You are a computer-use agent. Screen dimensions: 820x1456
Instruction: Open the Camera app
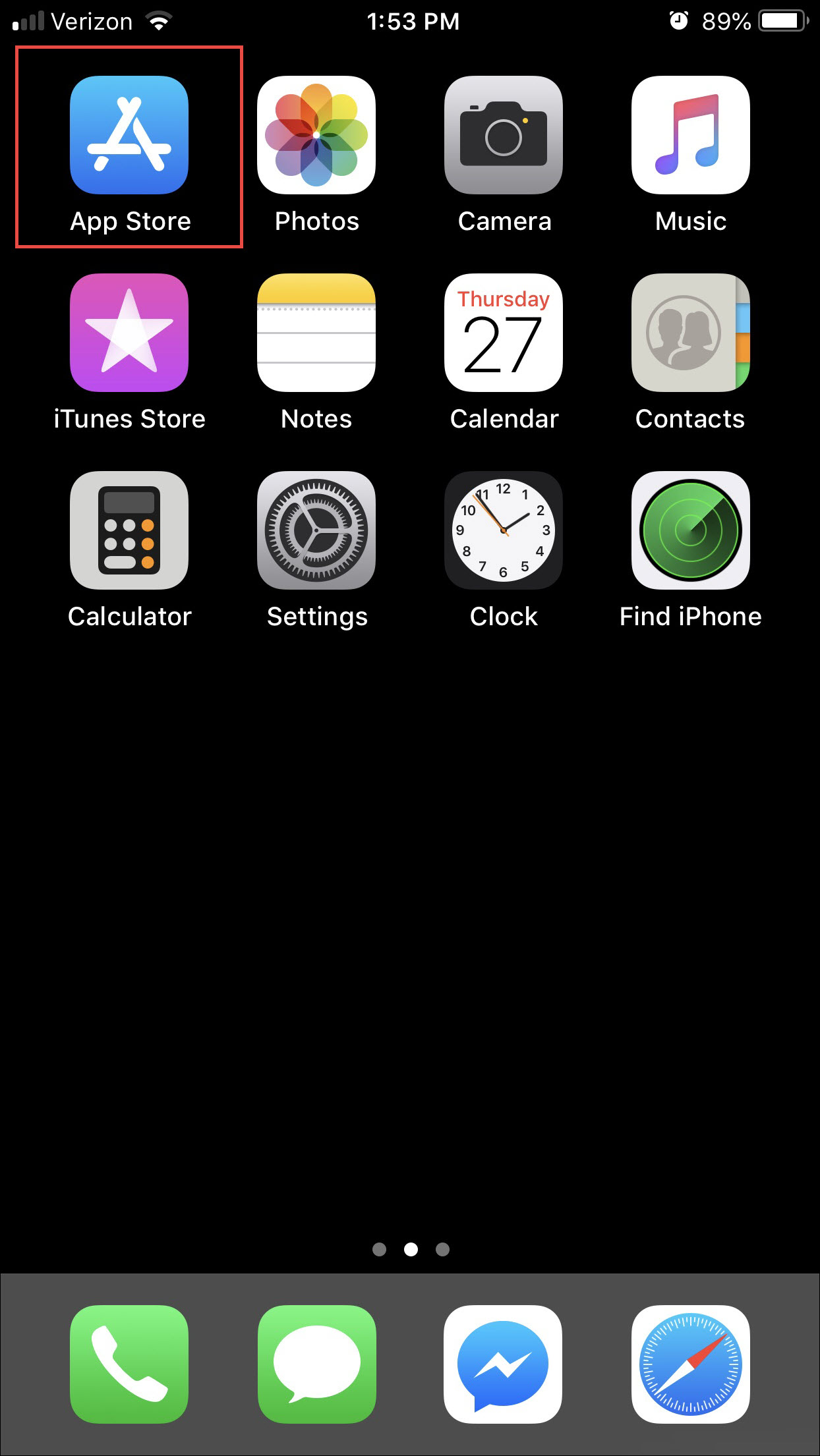click(x=504, y=136)
